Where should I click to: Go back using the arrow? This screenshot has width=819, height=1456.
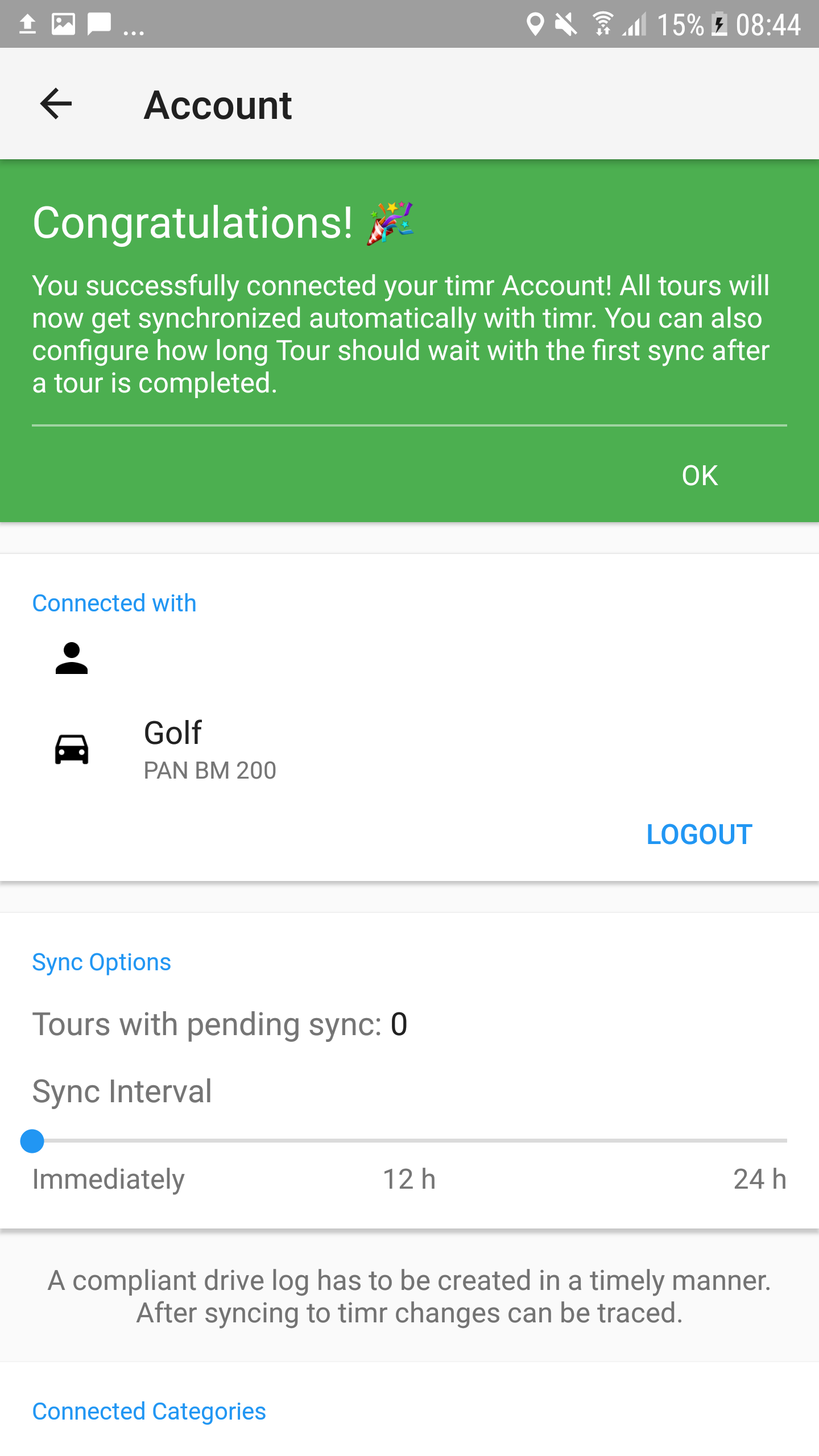(56, 104)
